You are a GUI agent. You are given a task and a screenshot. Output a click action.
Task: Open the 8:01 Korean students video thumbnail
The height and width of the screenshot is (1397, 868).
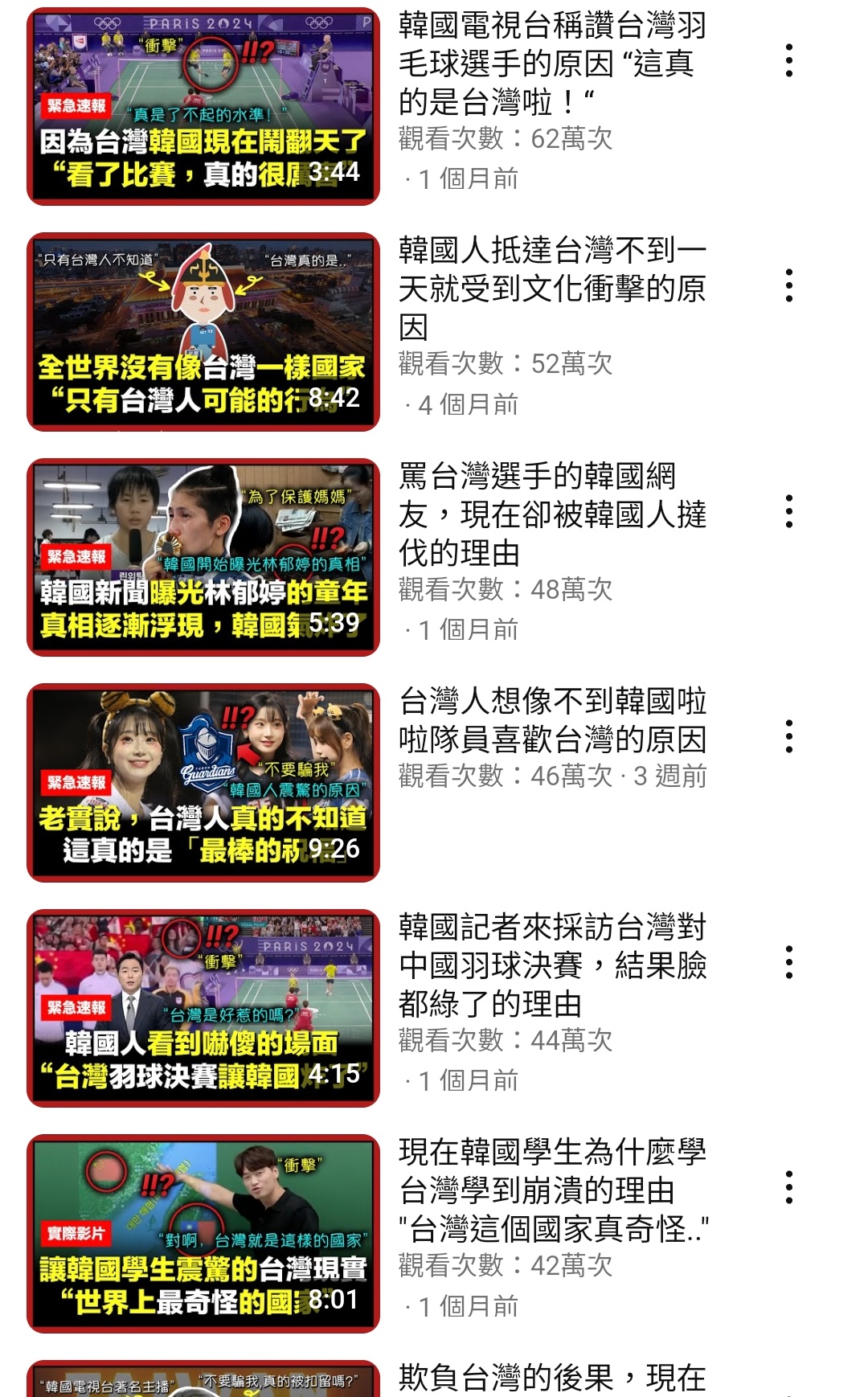coord(203,1234)
